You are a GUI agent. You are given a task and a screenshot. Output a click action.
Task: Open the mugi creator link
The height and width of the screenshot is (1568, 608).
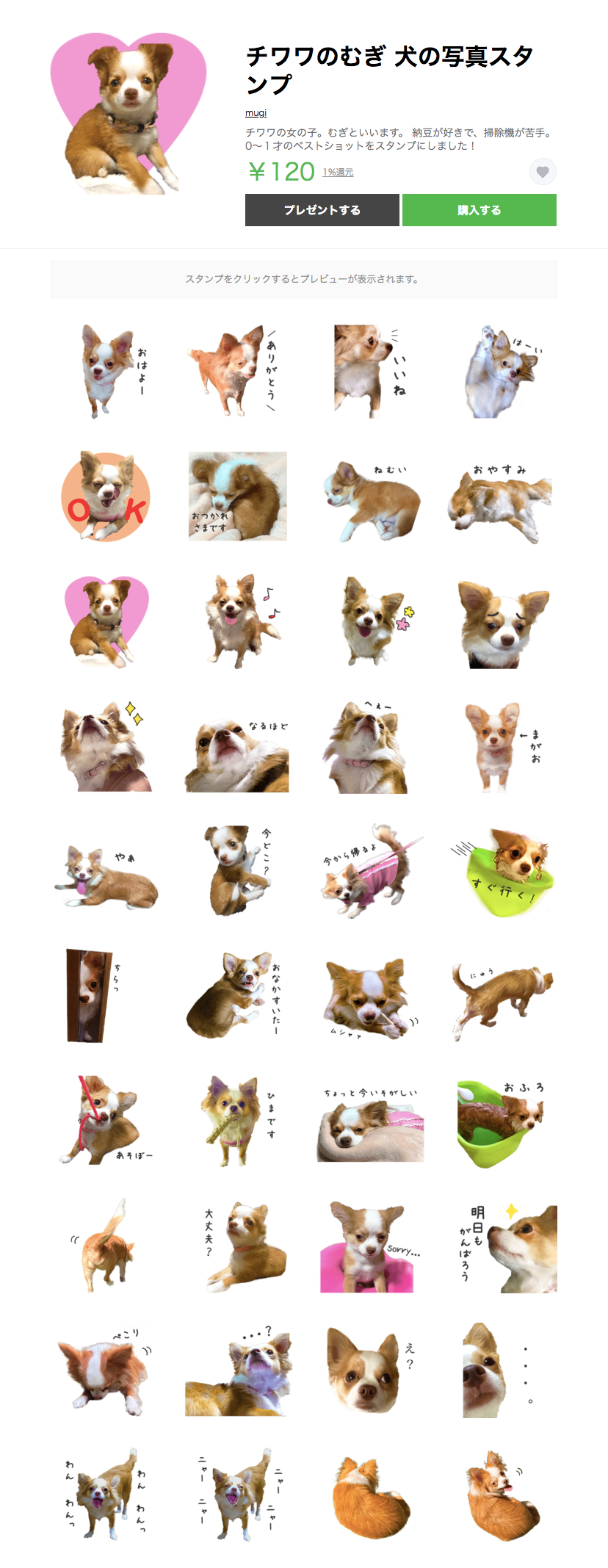pos(256,113)
